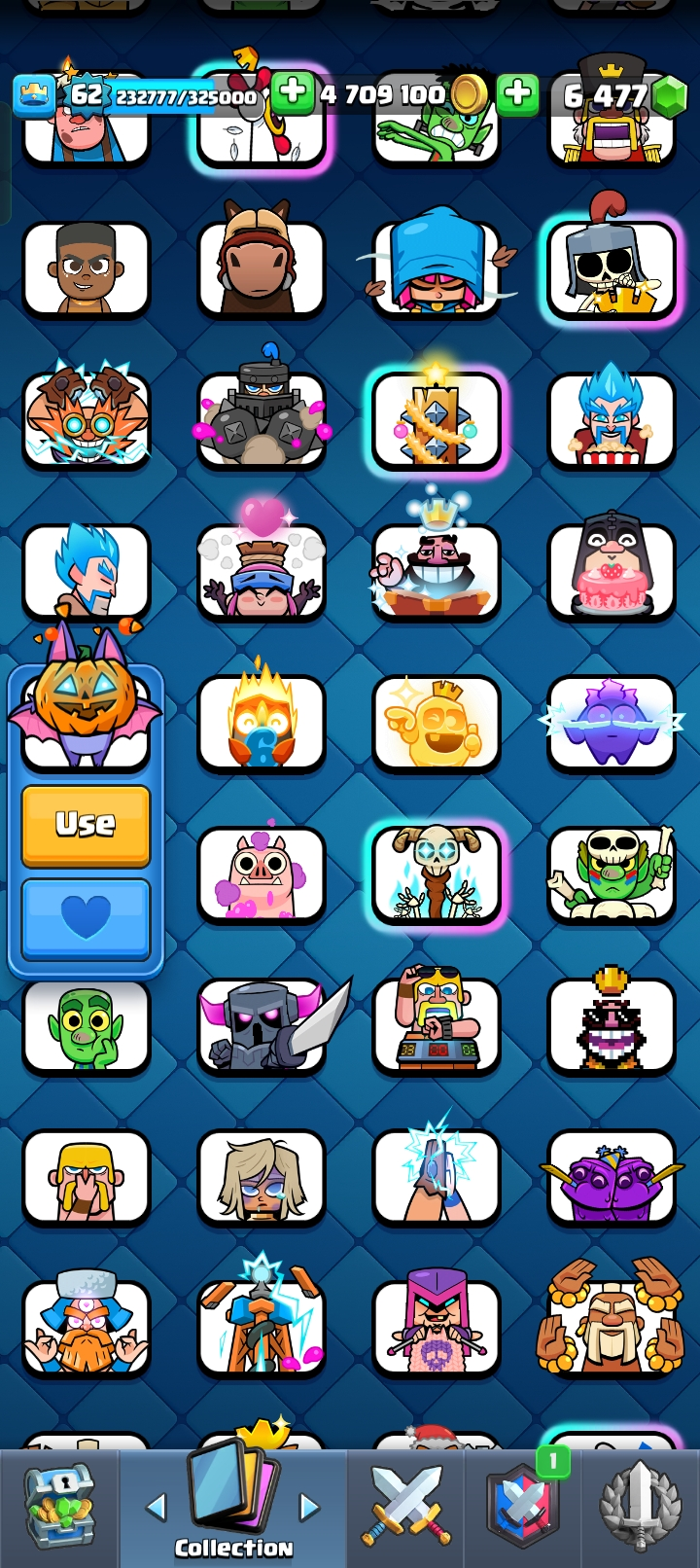Screen dimensions: 700x1568
Task: Switch to the Battle tab with crossed swords
Action: [406, 1508]
